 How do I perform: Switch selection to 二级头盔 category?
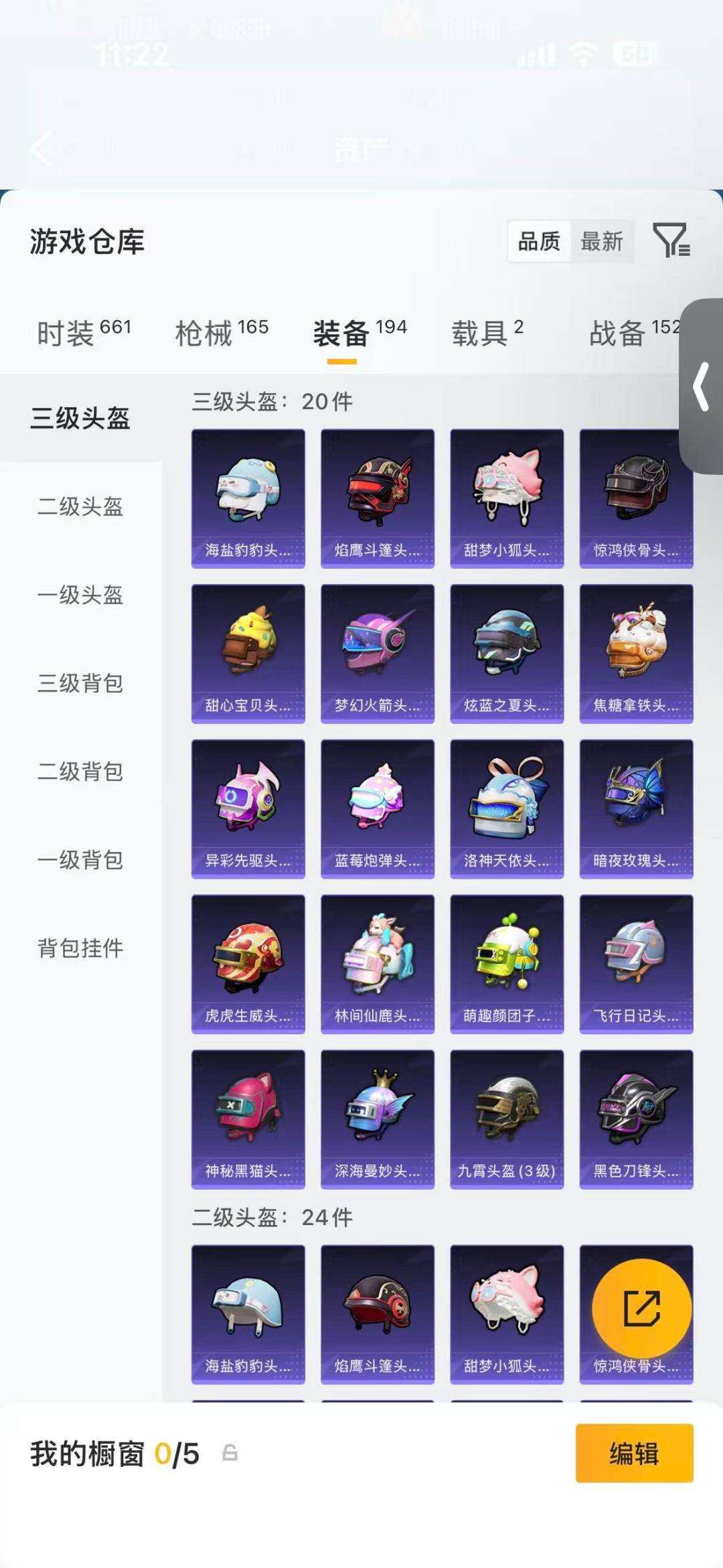click(80, 508)
